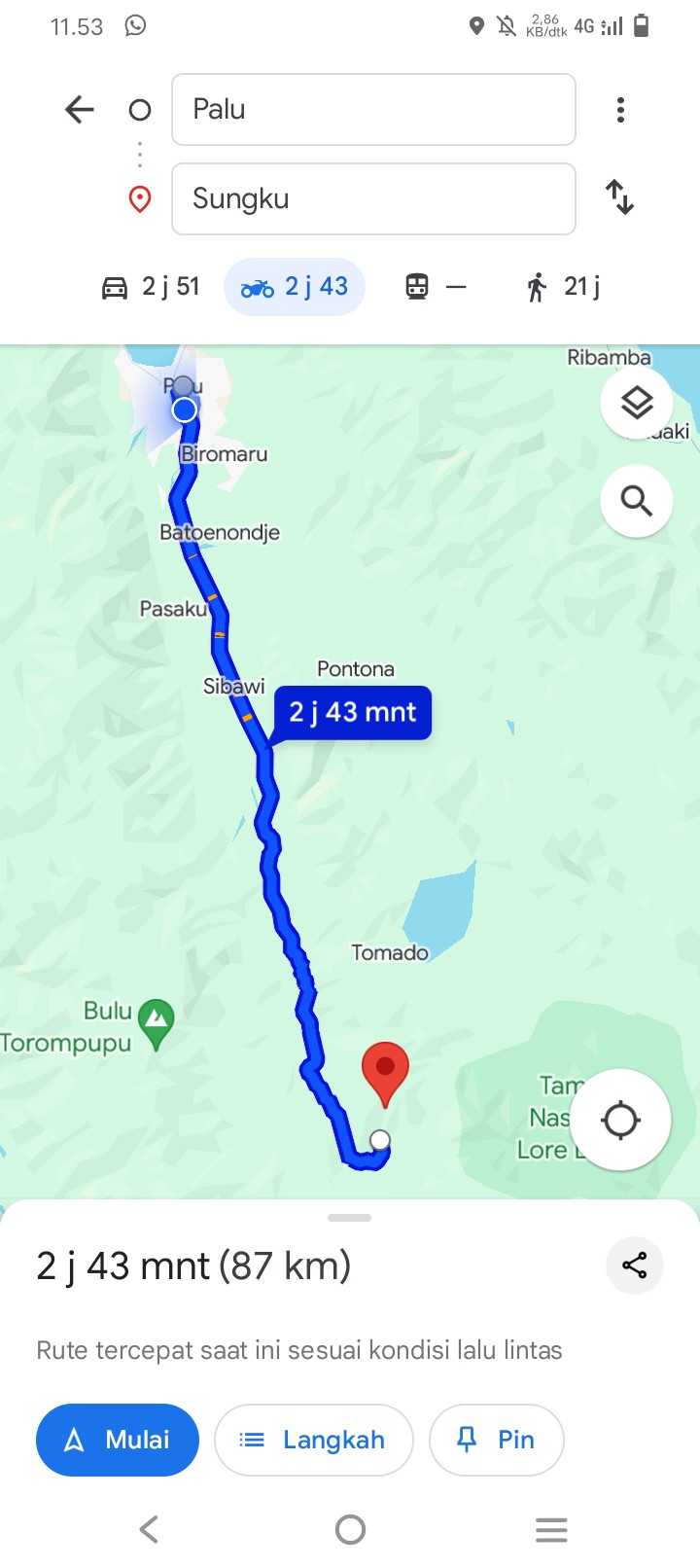Open the three-dot overflow menu
700x1568 pixels.
620,110
